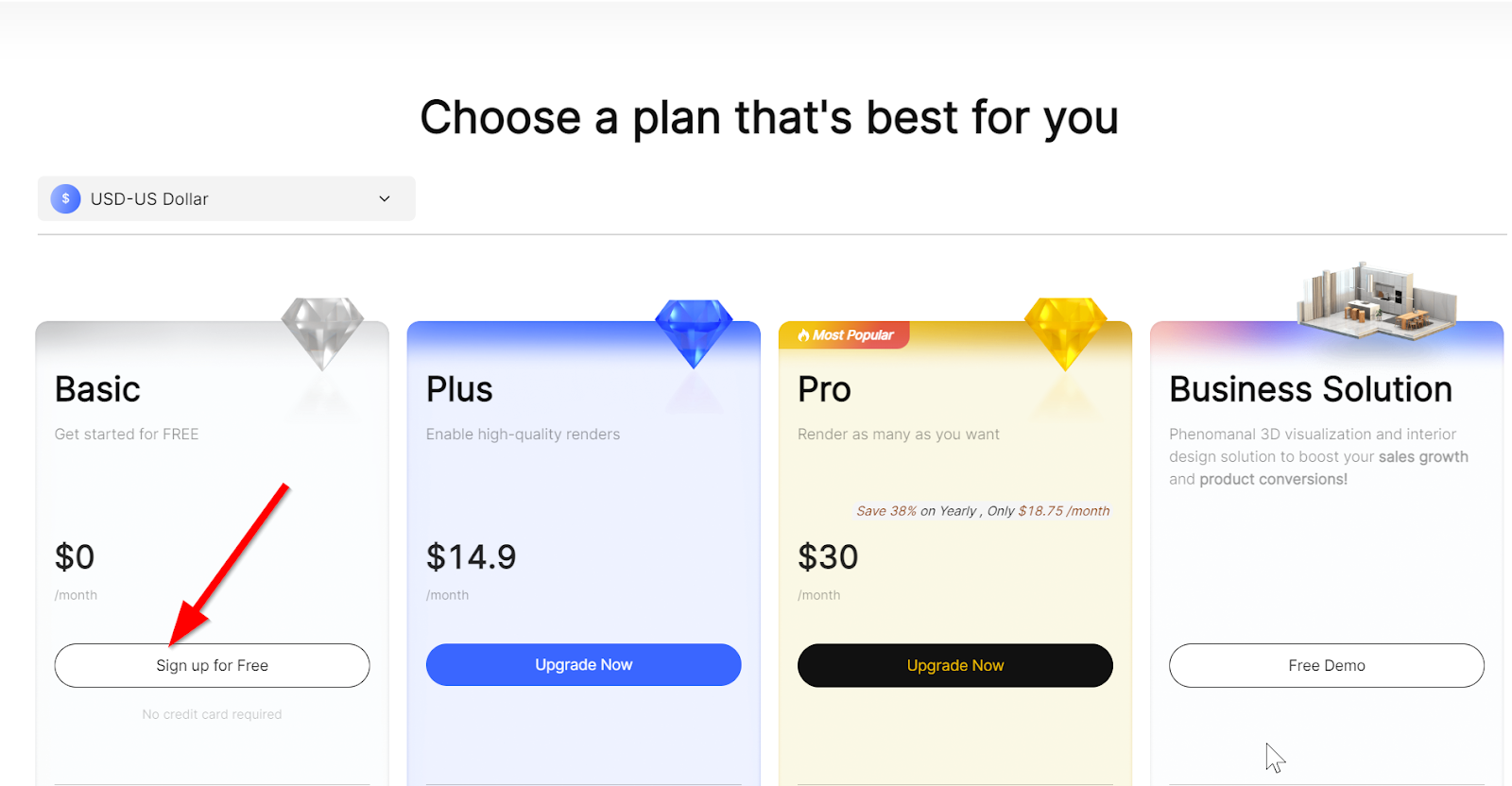Request a Free Demo for Business Solution

coord(1326,665)
